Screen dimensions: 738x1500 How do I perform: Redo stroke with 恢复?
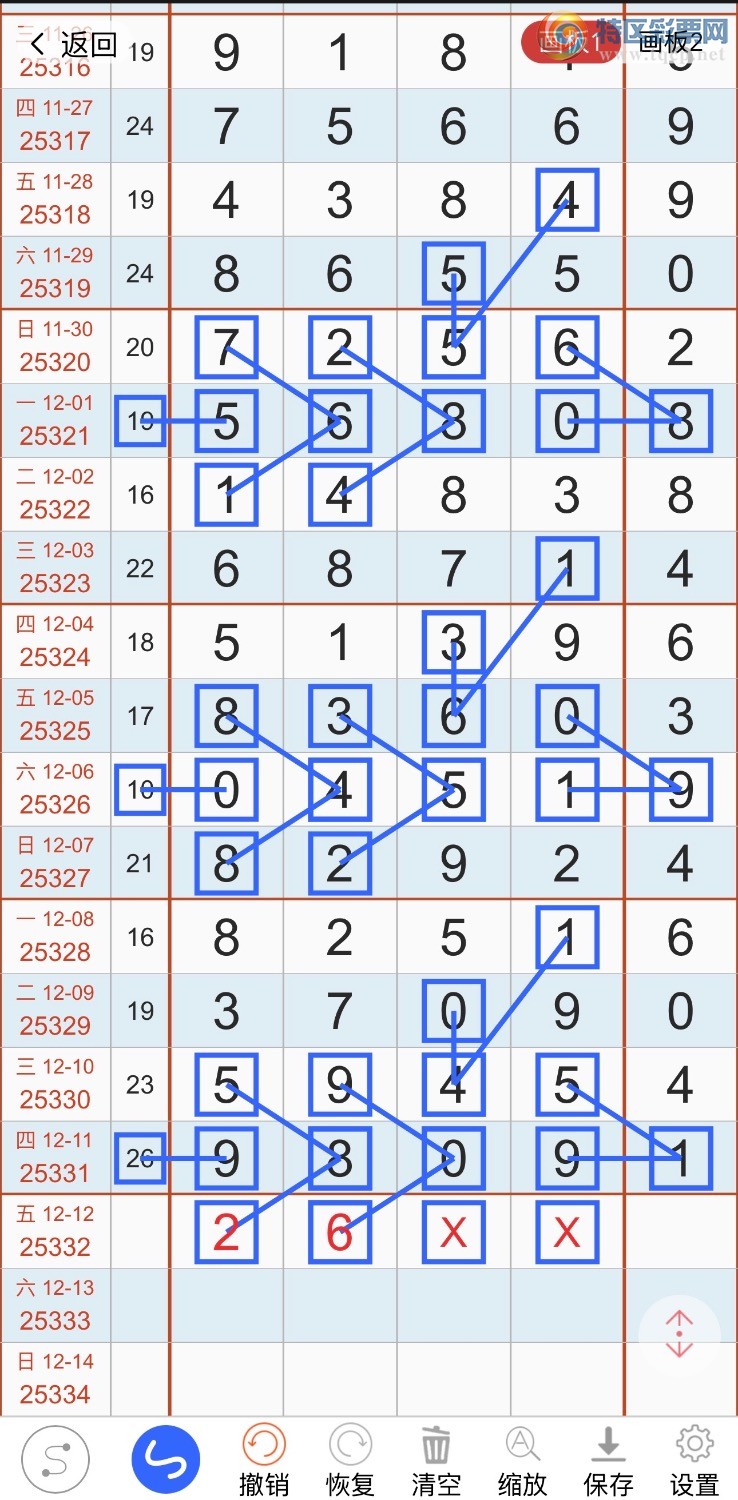pyautogui.click(x=350, y=1461)
